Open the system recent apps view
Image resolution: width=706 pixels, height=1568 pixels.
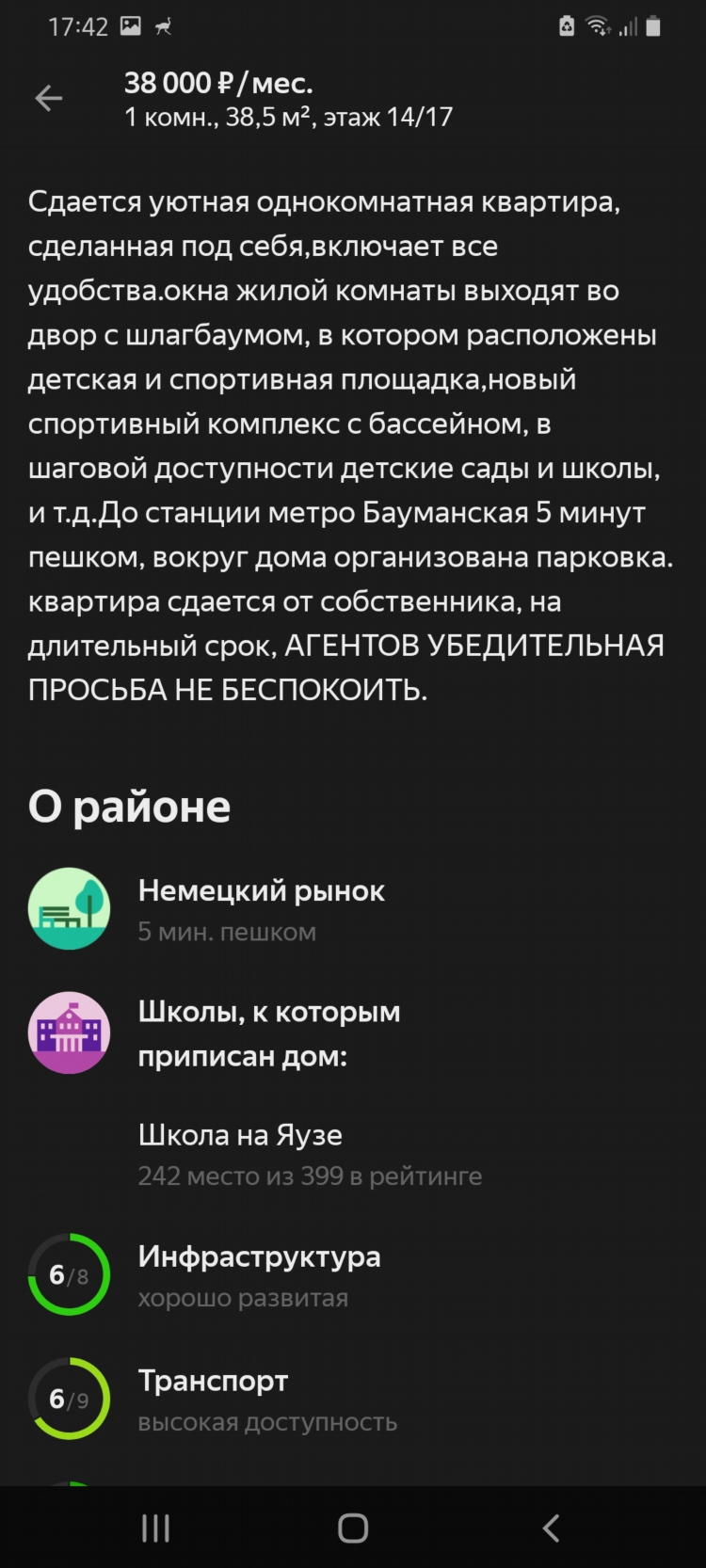(155, 1528)
